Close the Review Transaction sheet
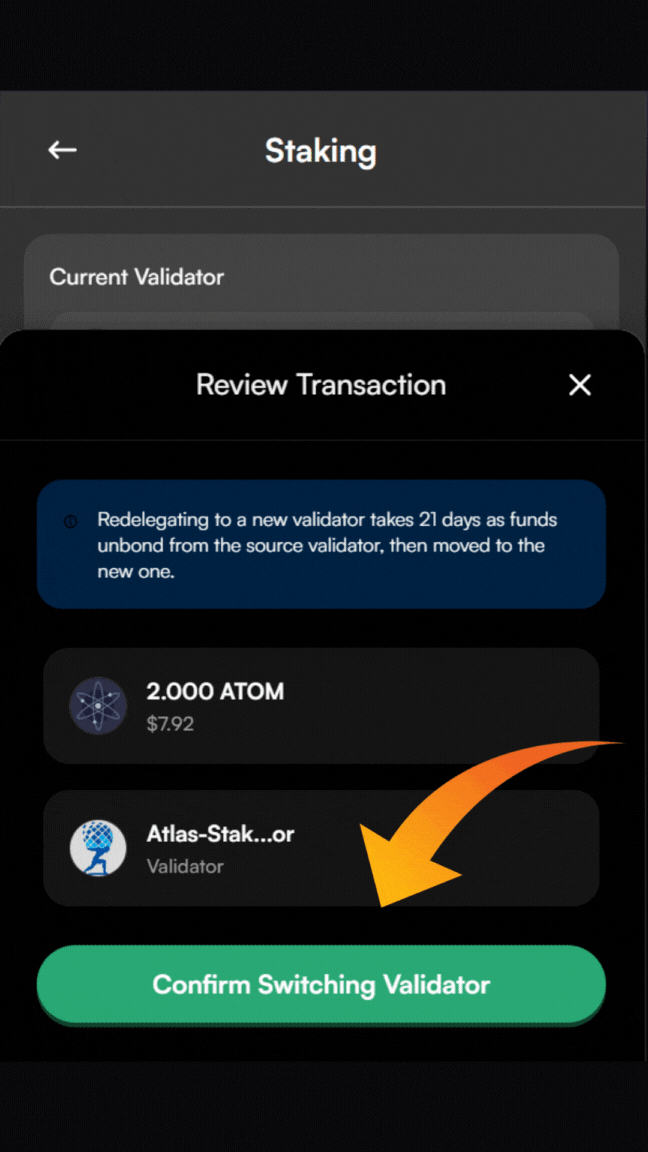The height and width of the screenshot is (1152, 648). click(580, 385)
